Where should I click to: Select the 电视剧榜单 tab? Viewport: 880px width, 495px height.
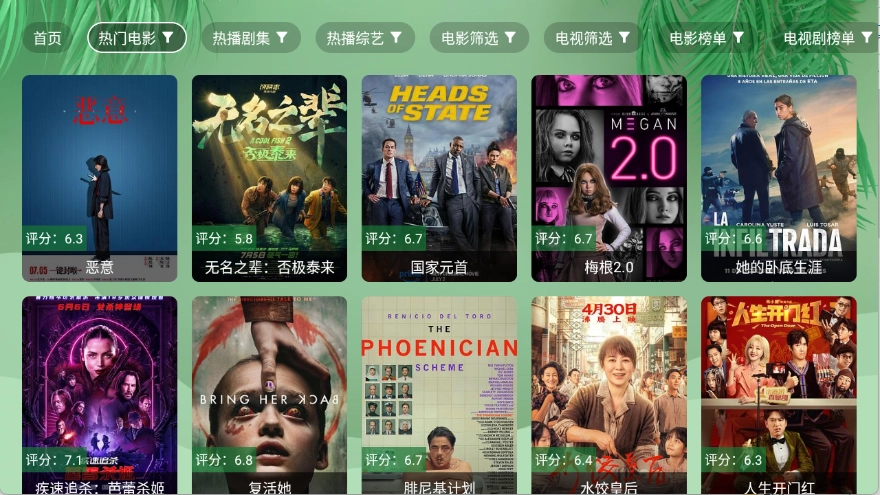point(826,38)
